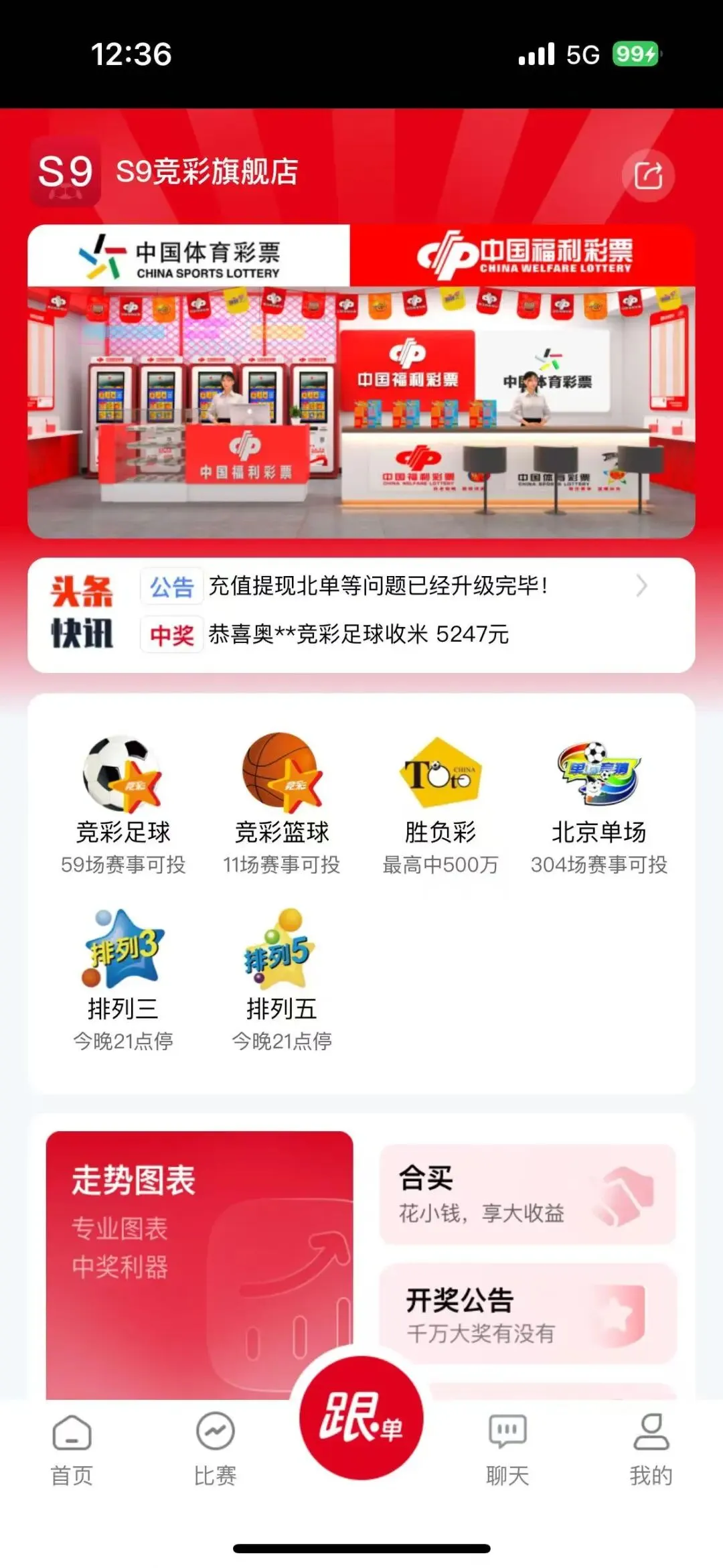Tap the share icon in the header
The image size is (723, 1568).
[648, 176]
